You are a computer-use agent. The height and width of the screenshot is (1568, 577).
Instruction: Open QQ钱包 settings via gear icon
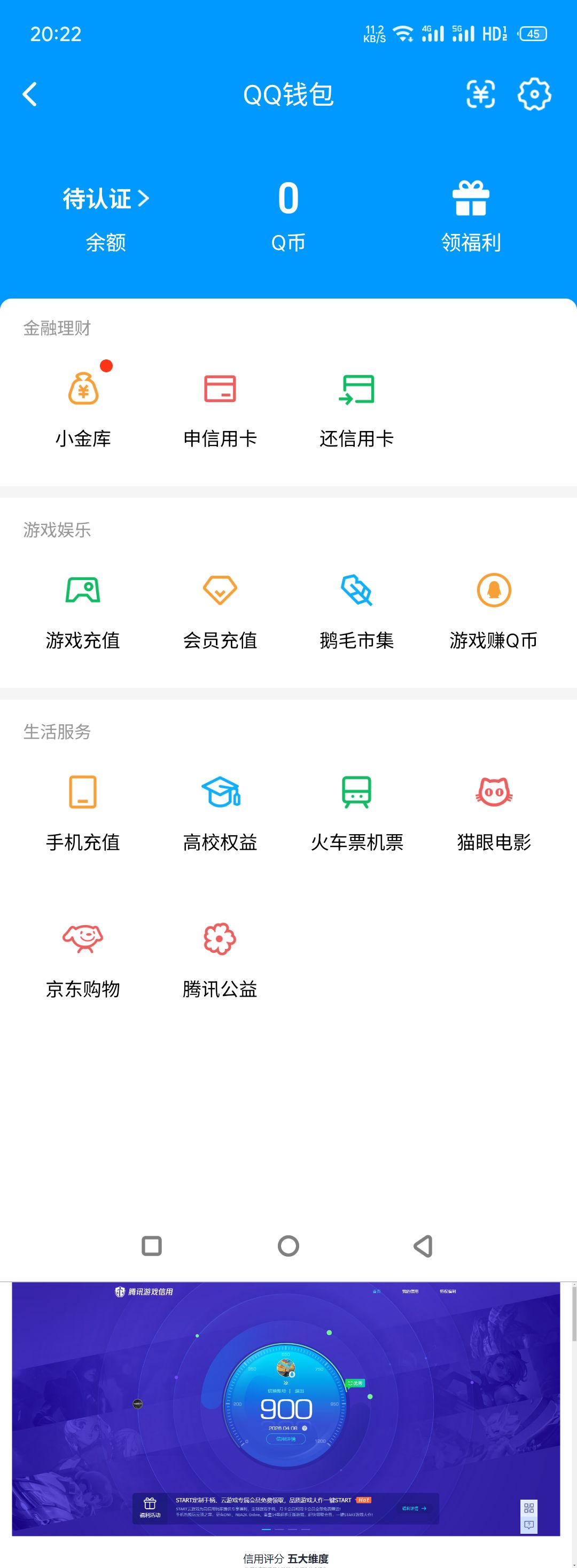click(x=534, y=95)
